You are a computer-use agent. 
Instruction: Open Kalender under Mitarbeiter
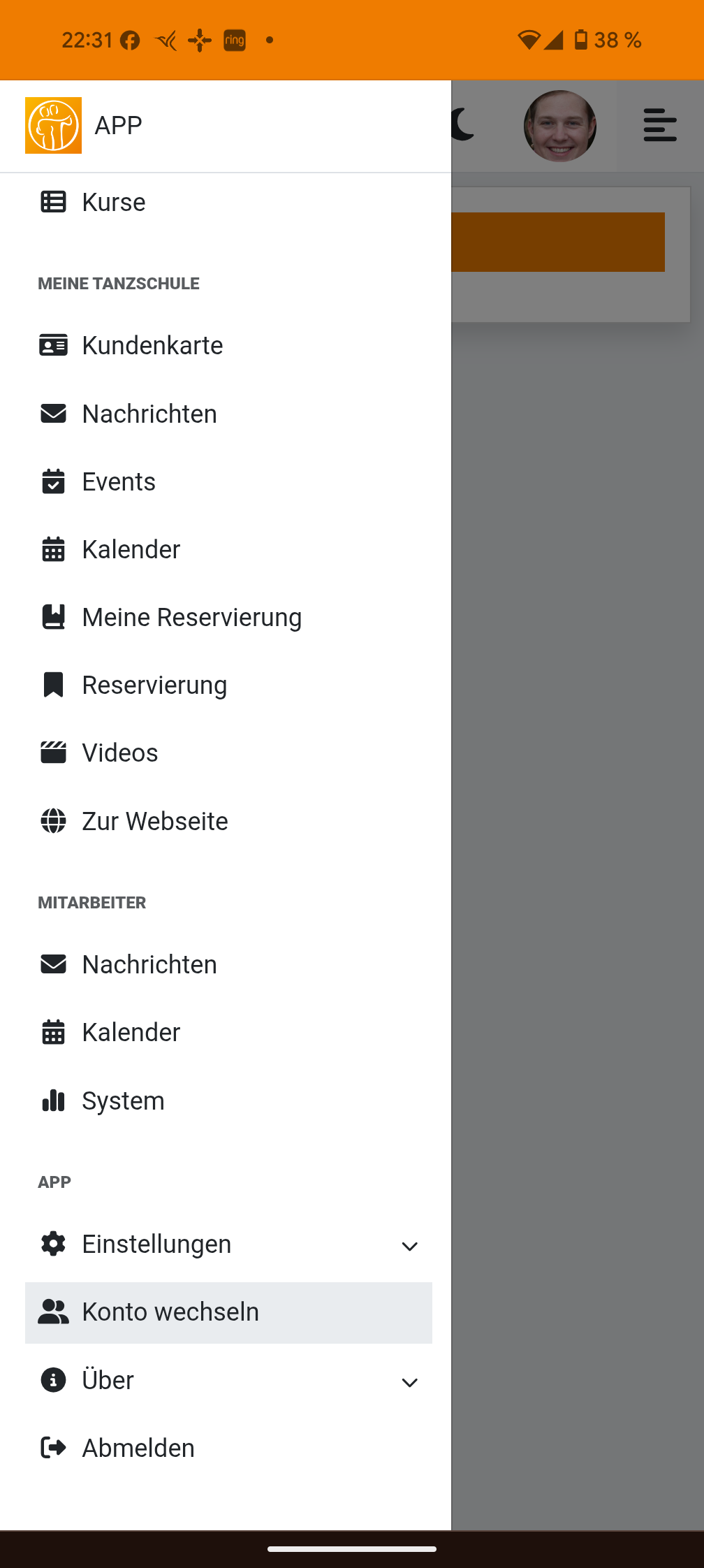pos(228,1032)
